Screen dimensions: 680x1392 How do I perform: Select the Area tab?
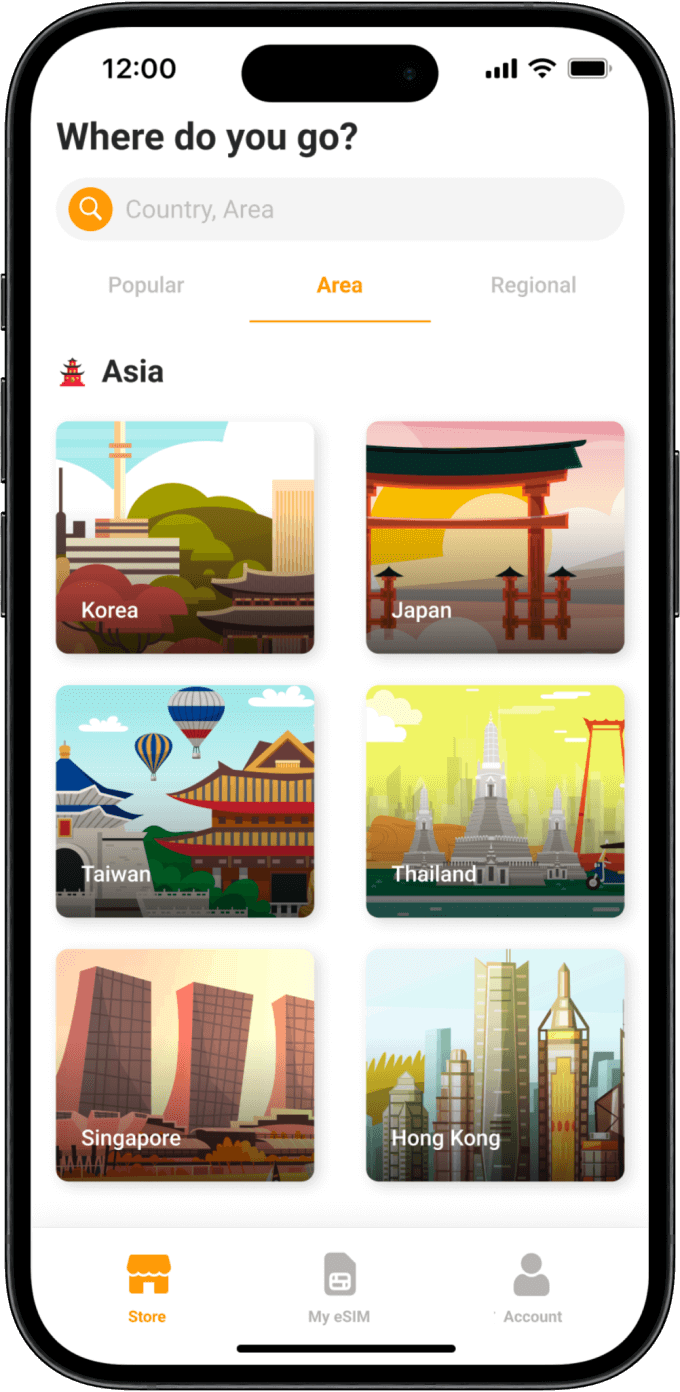click(x=339, y=286)
